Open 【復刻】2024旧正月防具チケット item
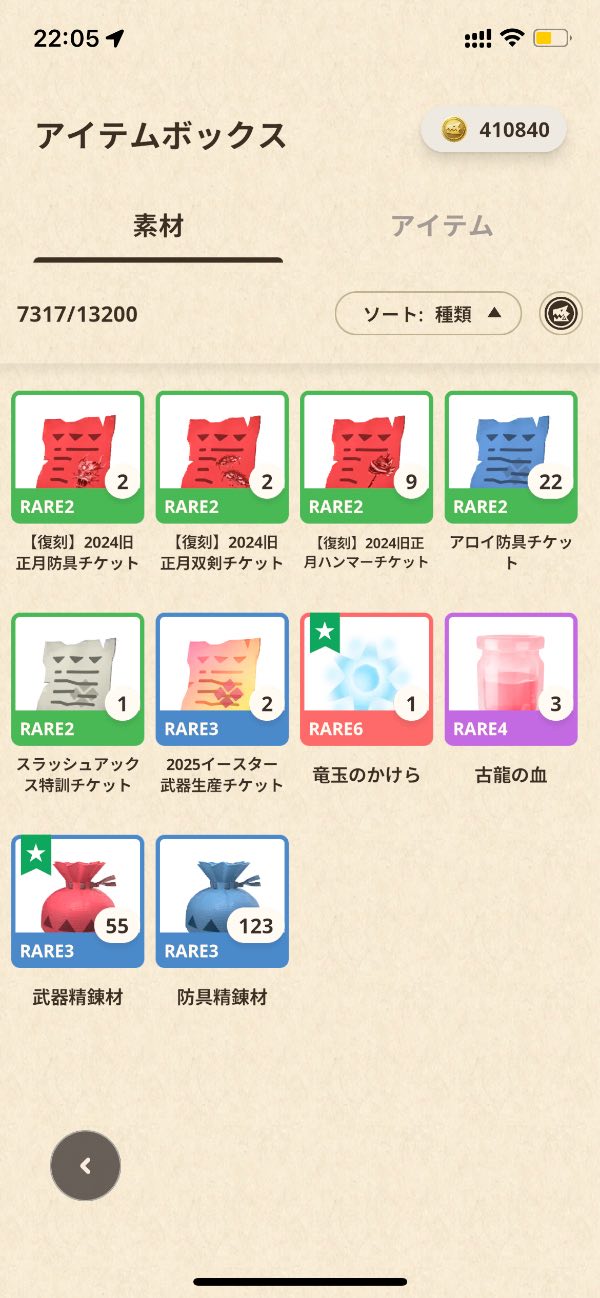The width and height of the screenshot is (600, 1298). (78, 457)
